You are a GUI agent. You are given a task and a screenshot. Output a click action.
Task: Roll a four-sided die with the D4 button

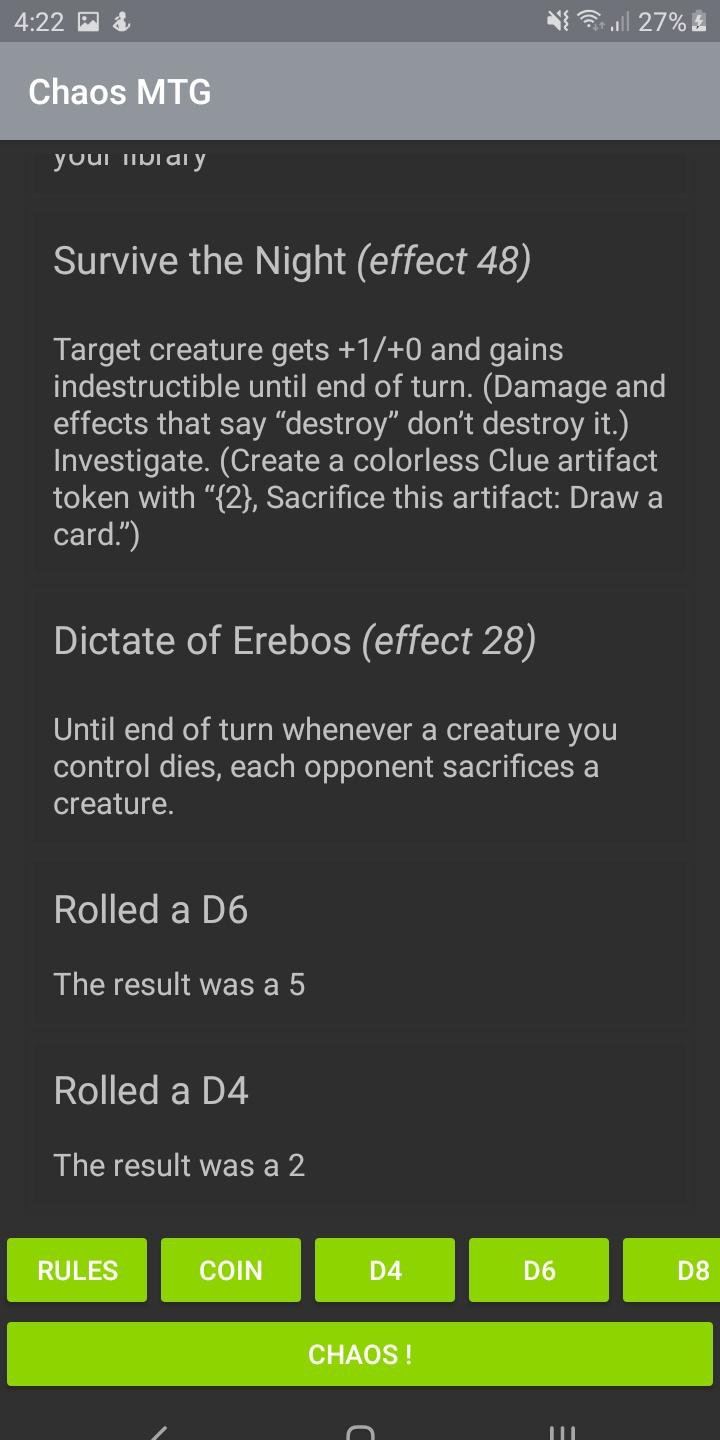coord(384,1270)
